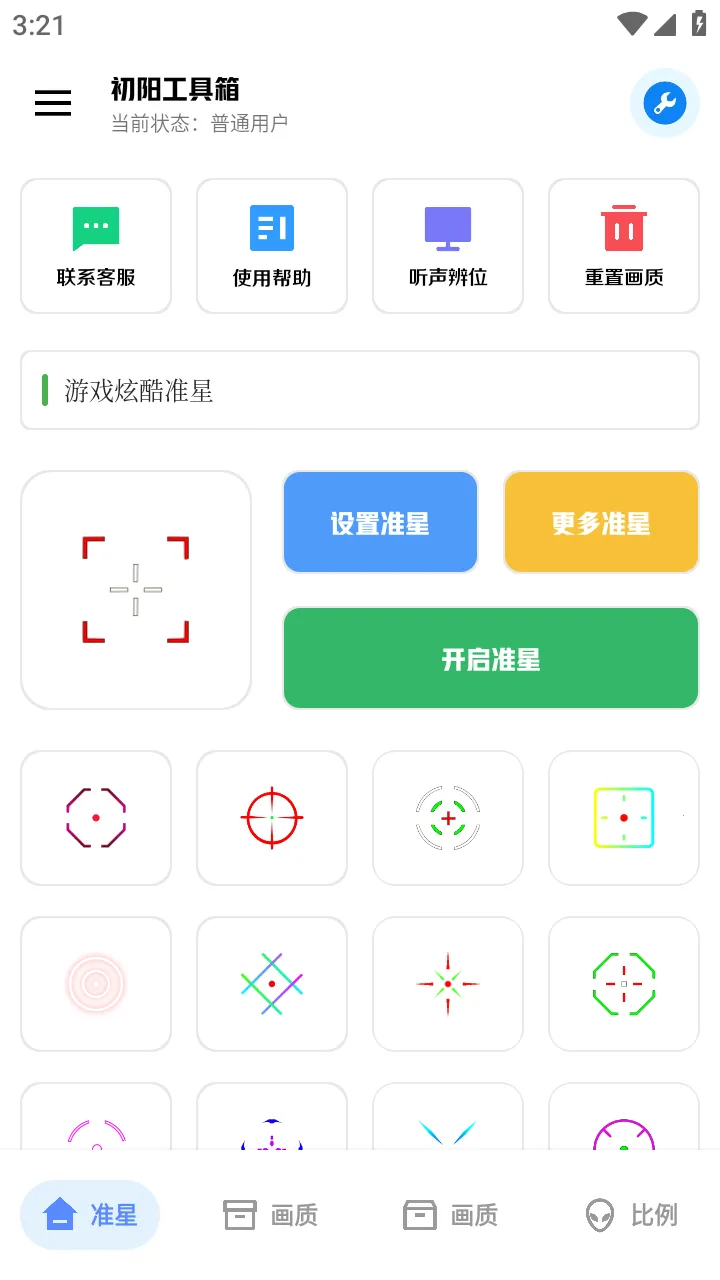Select the pink ripple crosshair style
This screenshot has width=720, height=1280.
[96, 983]
